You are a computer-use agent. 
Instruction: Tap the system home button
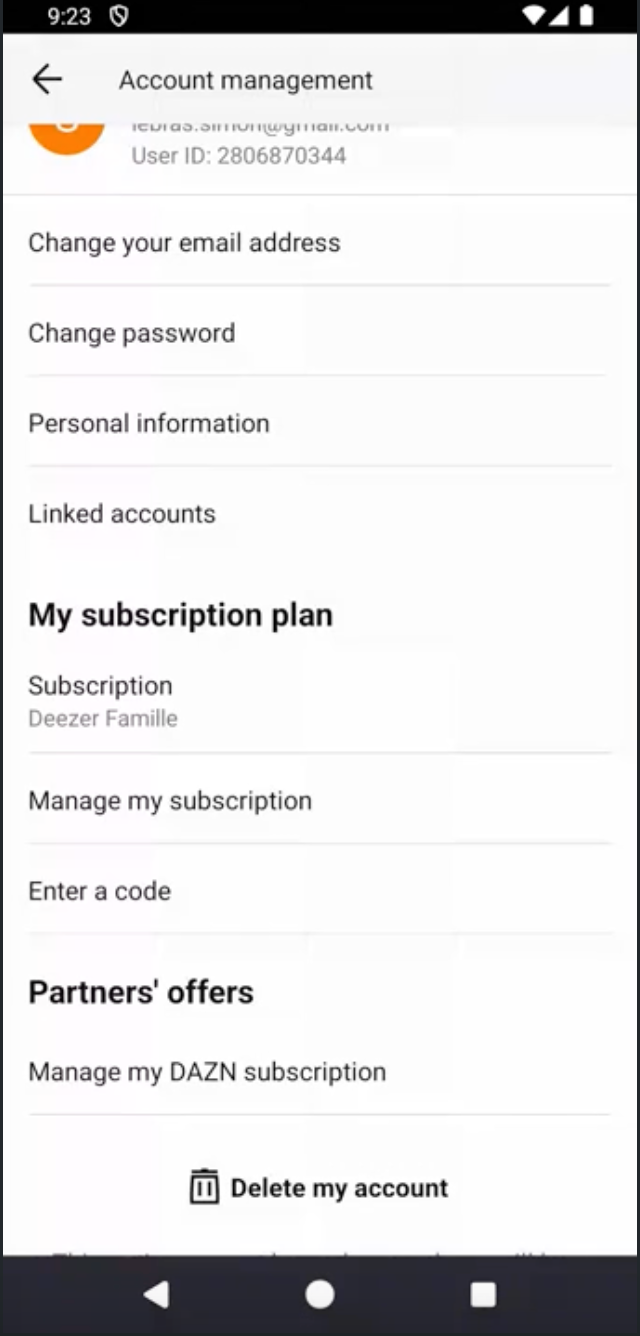point(320,1295)
